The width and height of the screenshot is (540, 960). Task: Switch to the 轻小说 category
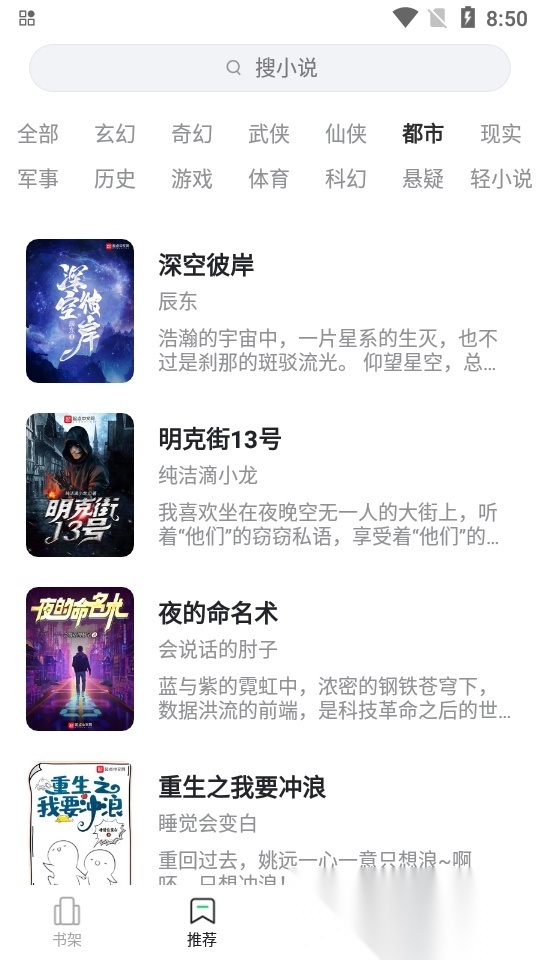(x=501, y=179)
